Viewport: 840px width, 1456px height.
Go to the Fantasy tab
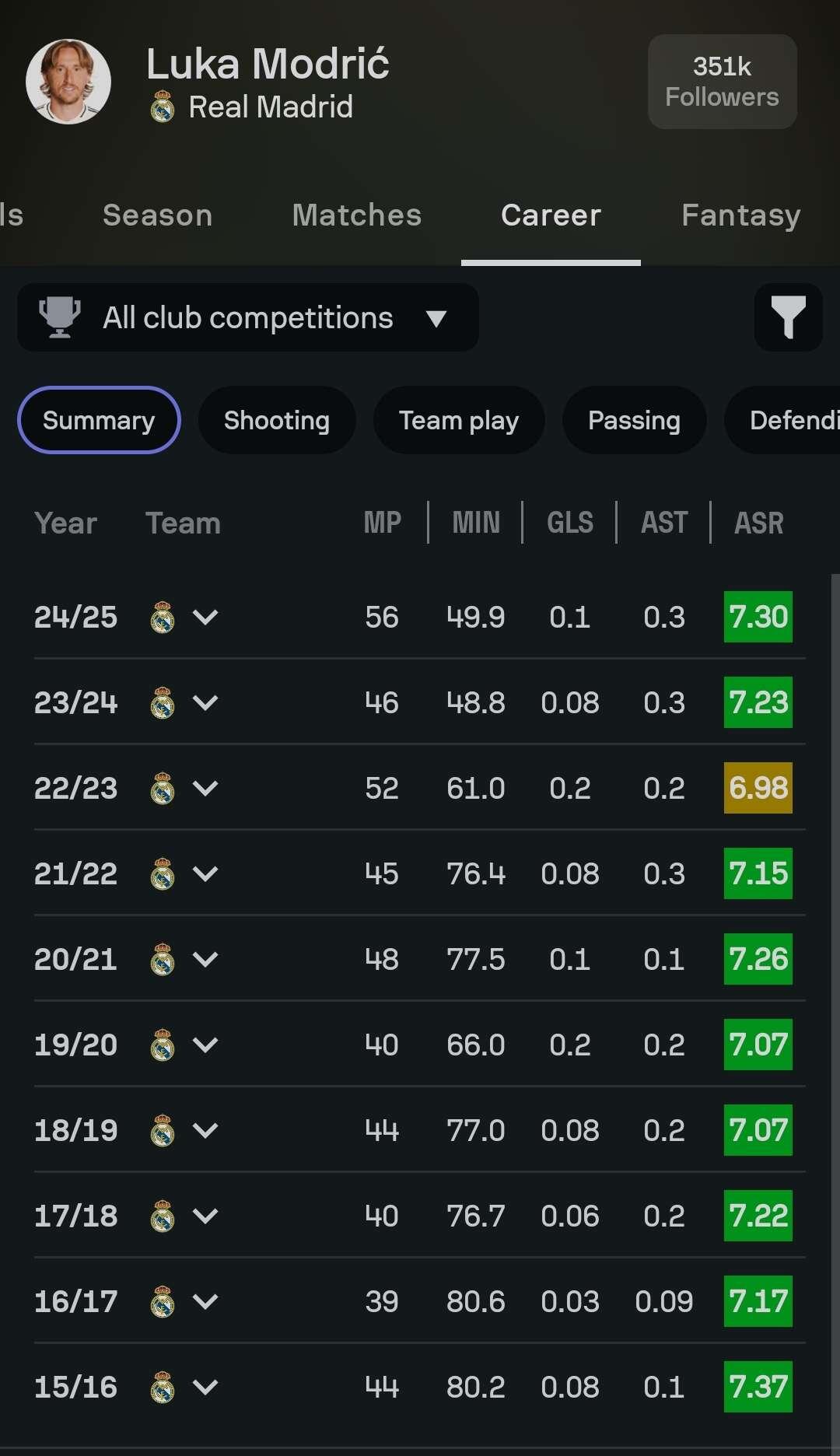point(741,215)
